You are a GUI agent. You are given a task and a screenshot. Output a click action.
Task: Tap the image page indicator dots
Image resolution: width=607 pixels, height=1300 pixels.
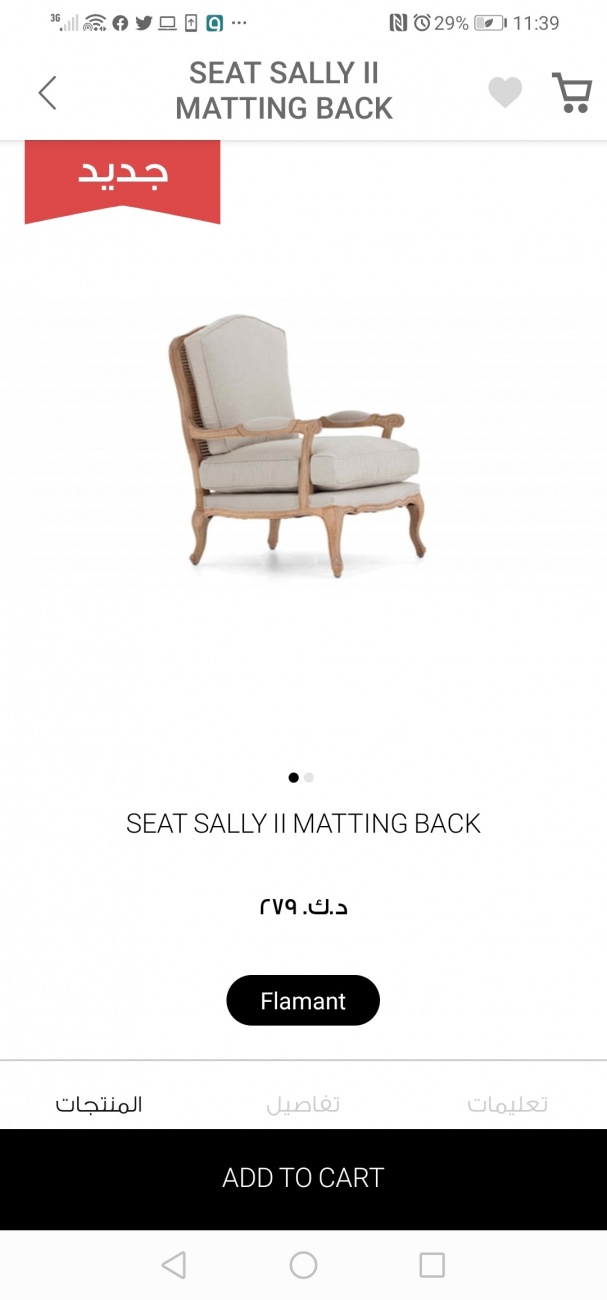(301, 777)
